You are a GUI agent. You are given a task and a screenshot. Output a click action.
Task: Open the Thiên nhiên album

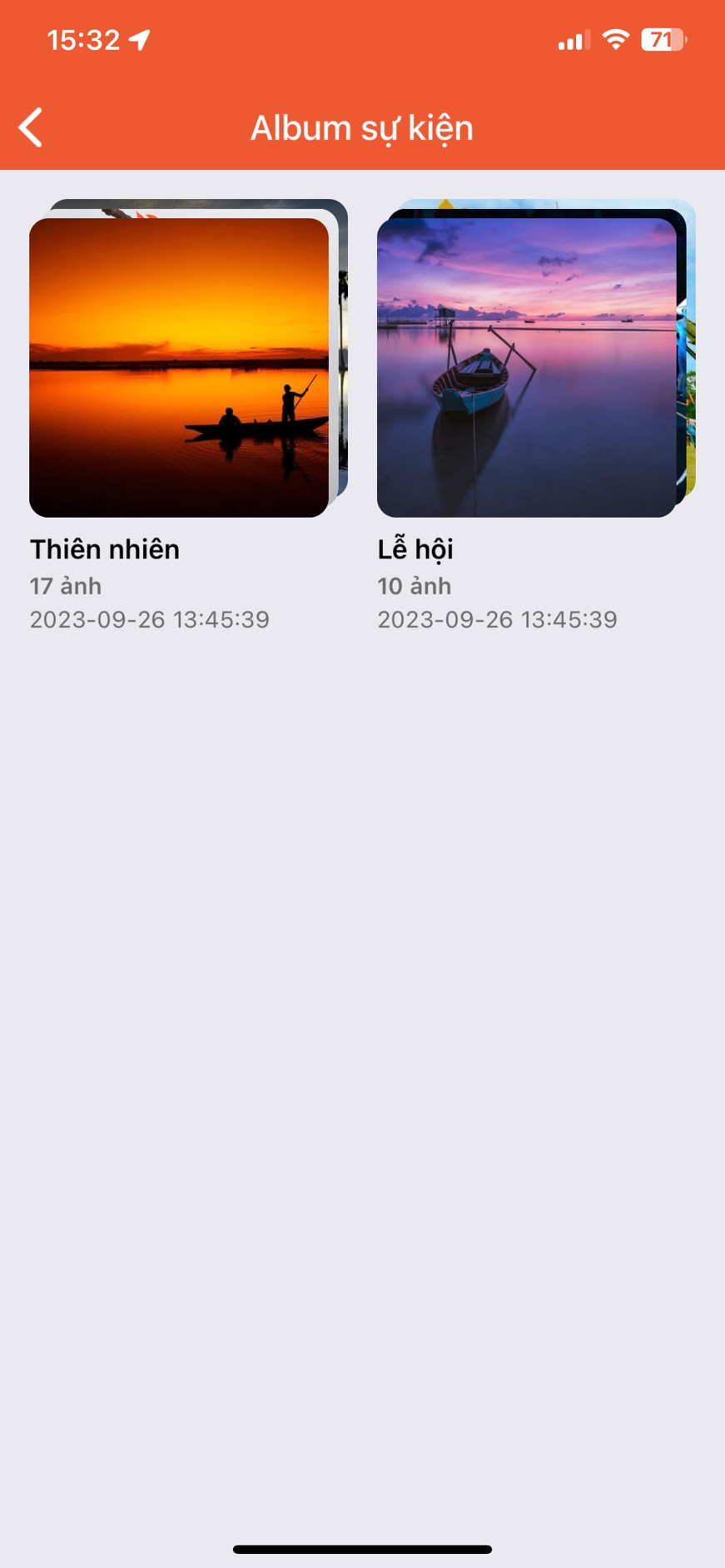click(179, 367)
